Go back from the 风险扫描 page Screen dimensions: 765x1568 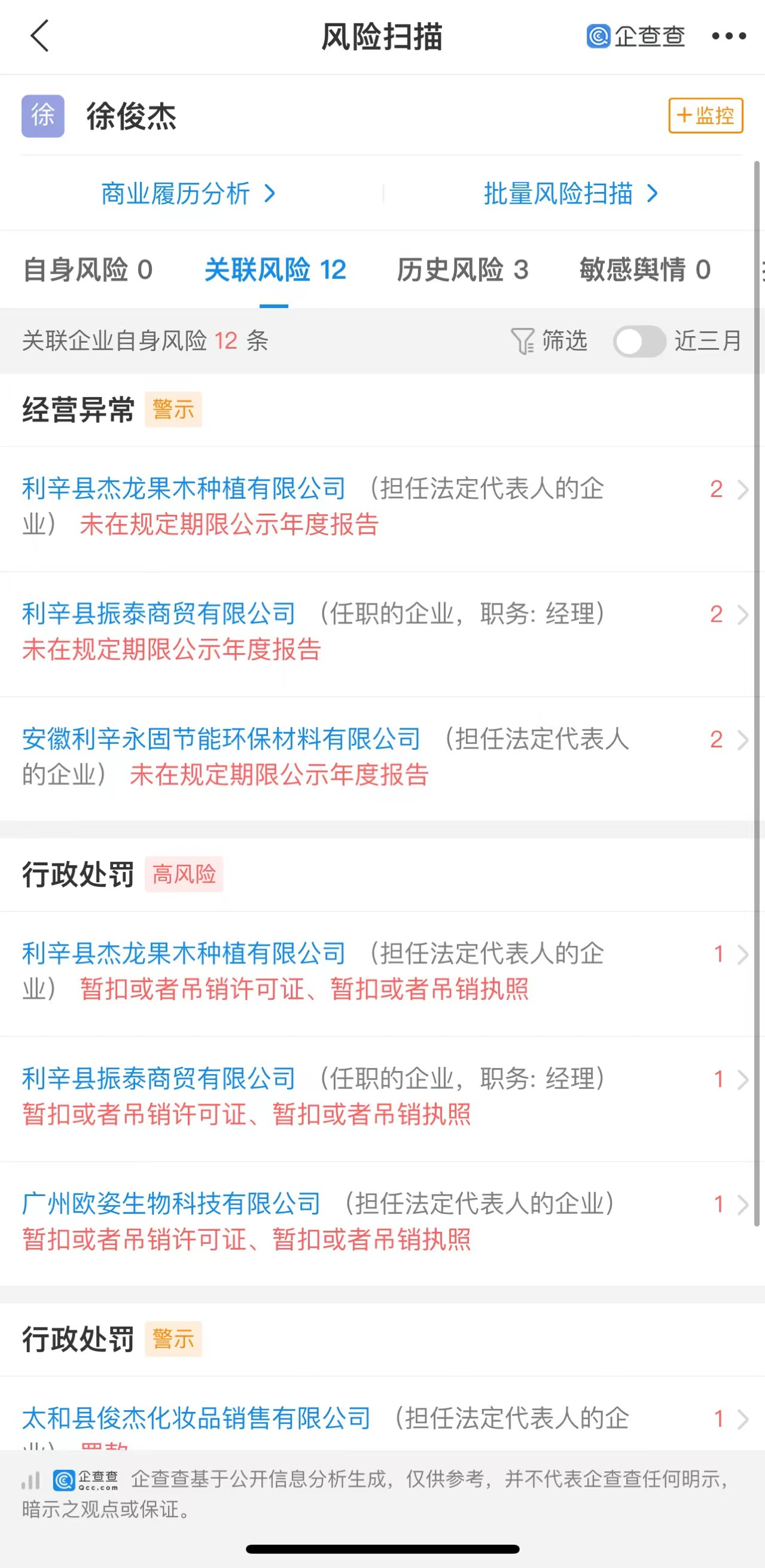[x=40, y=36]
